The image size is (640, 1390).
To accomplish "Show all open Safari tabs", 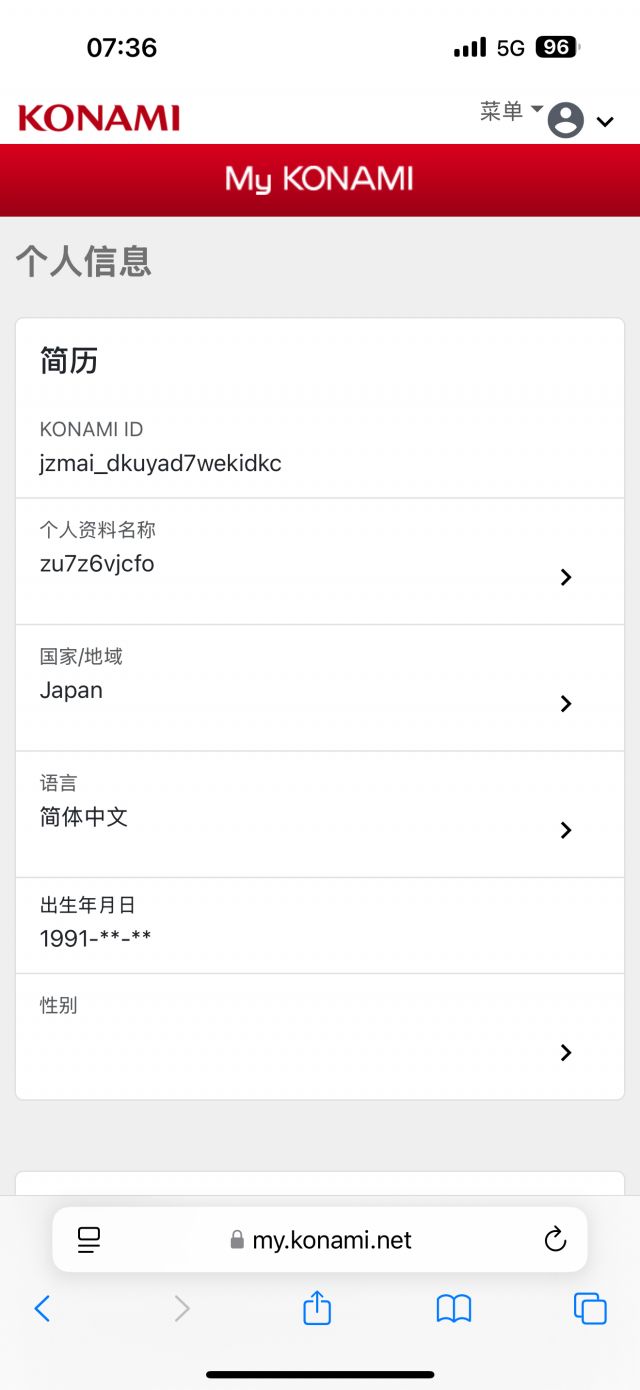I will click(590, 1308).
